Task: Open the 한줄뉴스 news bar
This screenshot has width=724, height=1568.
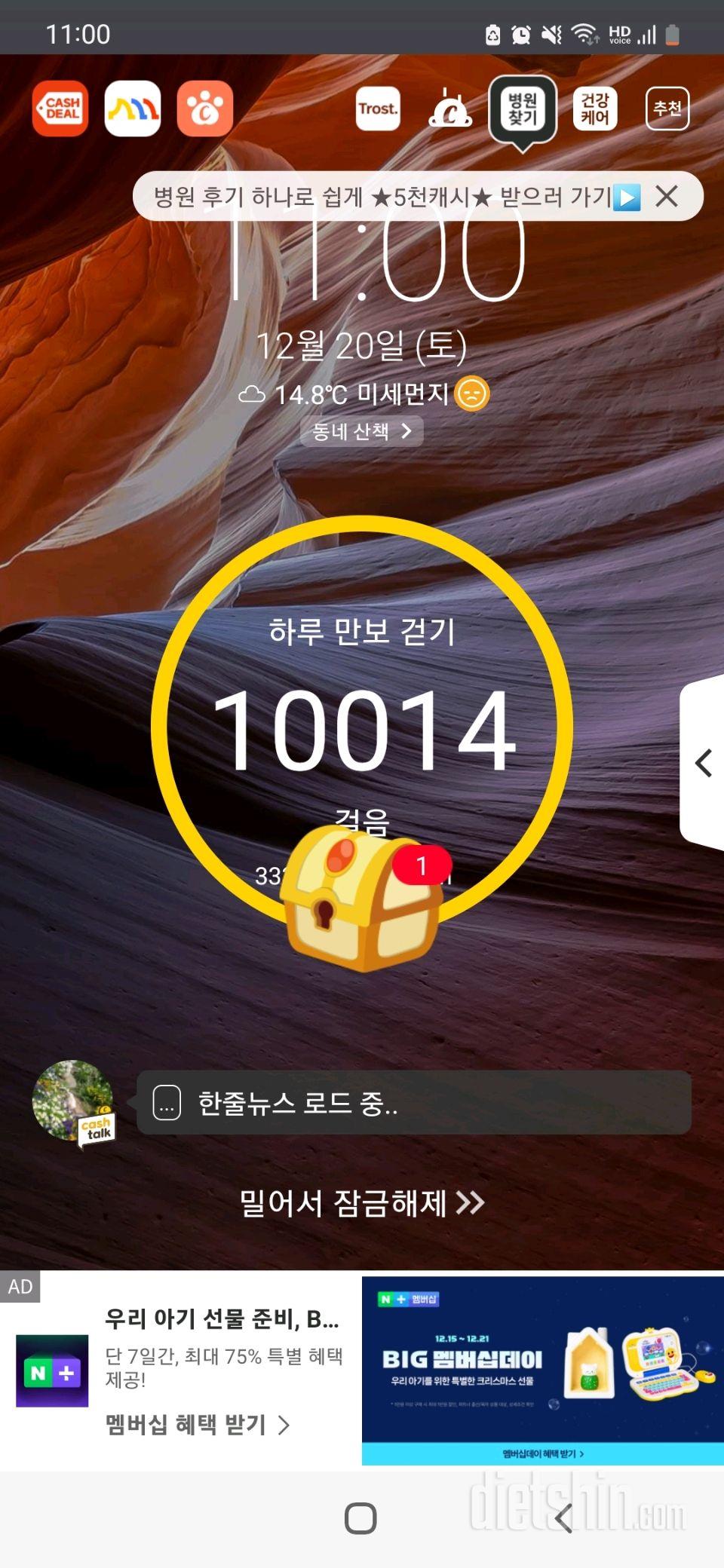Action: point(413,1103)
